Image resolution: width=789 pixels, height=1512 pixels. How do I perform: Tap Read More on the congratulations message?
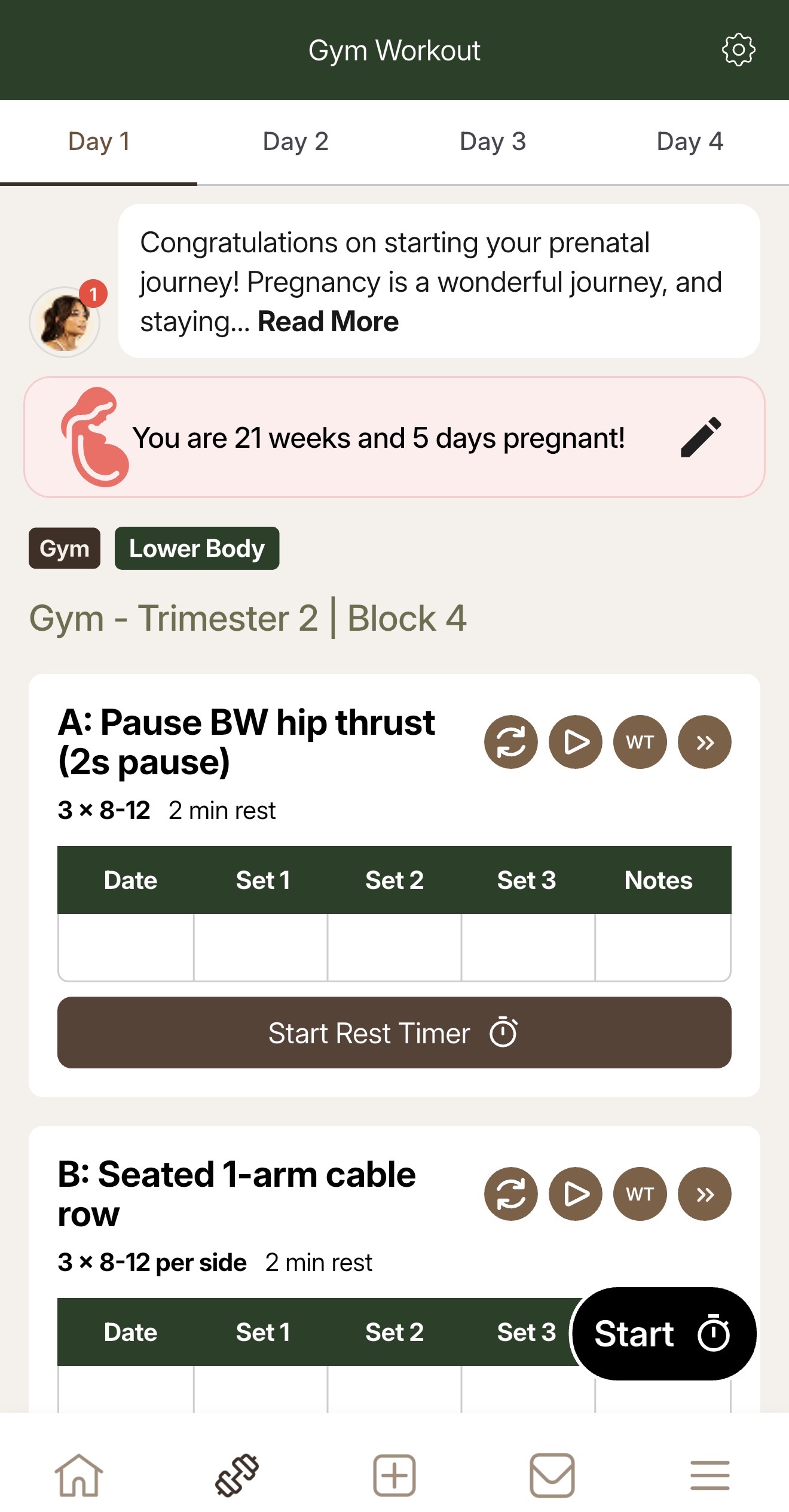328,322
